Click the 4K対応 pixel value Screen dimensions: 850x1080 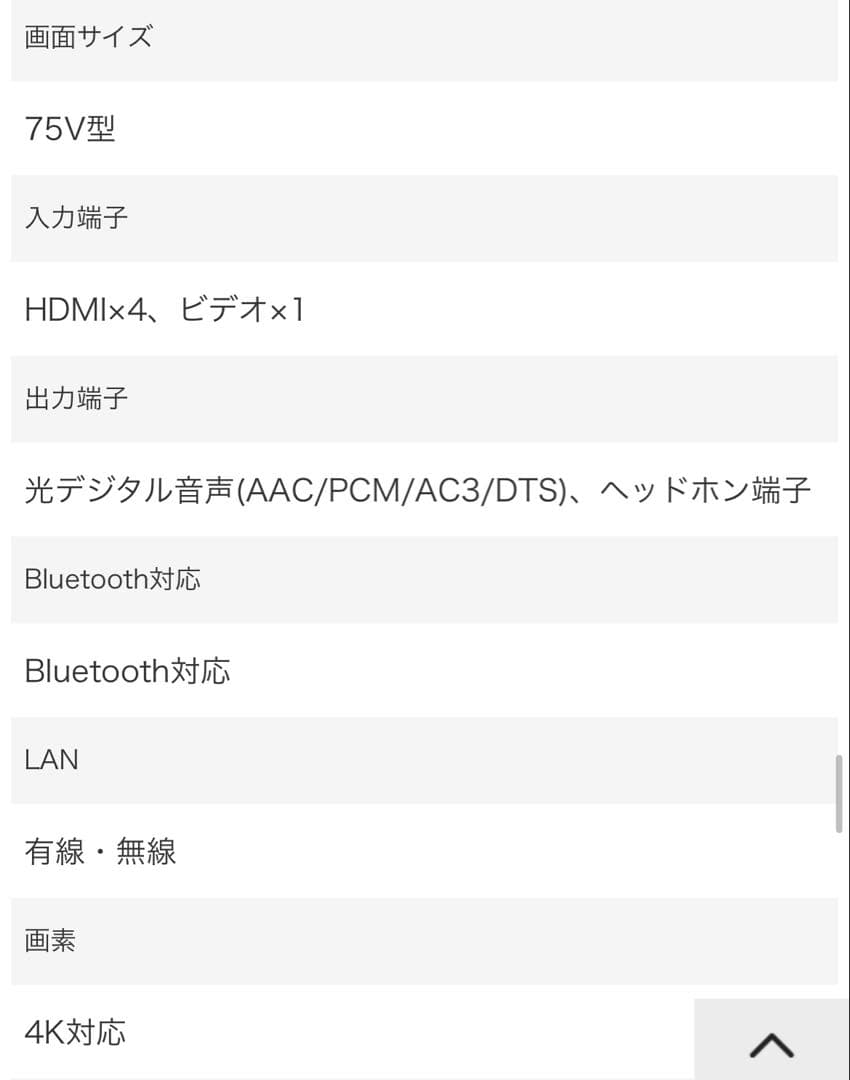(x=74, y=1034)
